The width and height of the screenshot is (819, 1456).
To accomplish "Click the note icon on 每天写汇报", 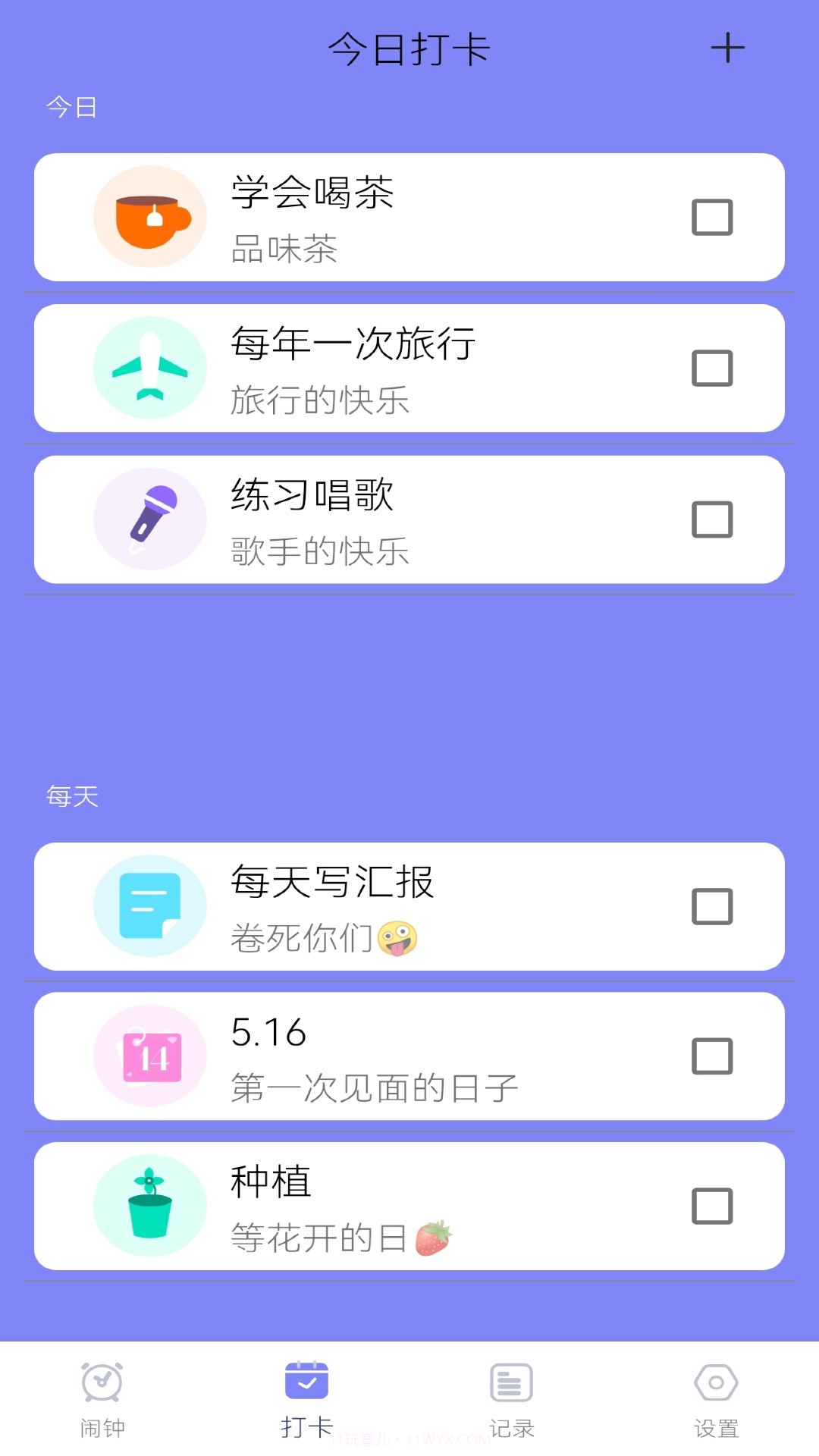I will coord(149,905).
